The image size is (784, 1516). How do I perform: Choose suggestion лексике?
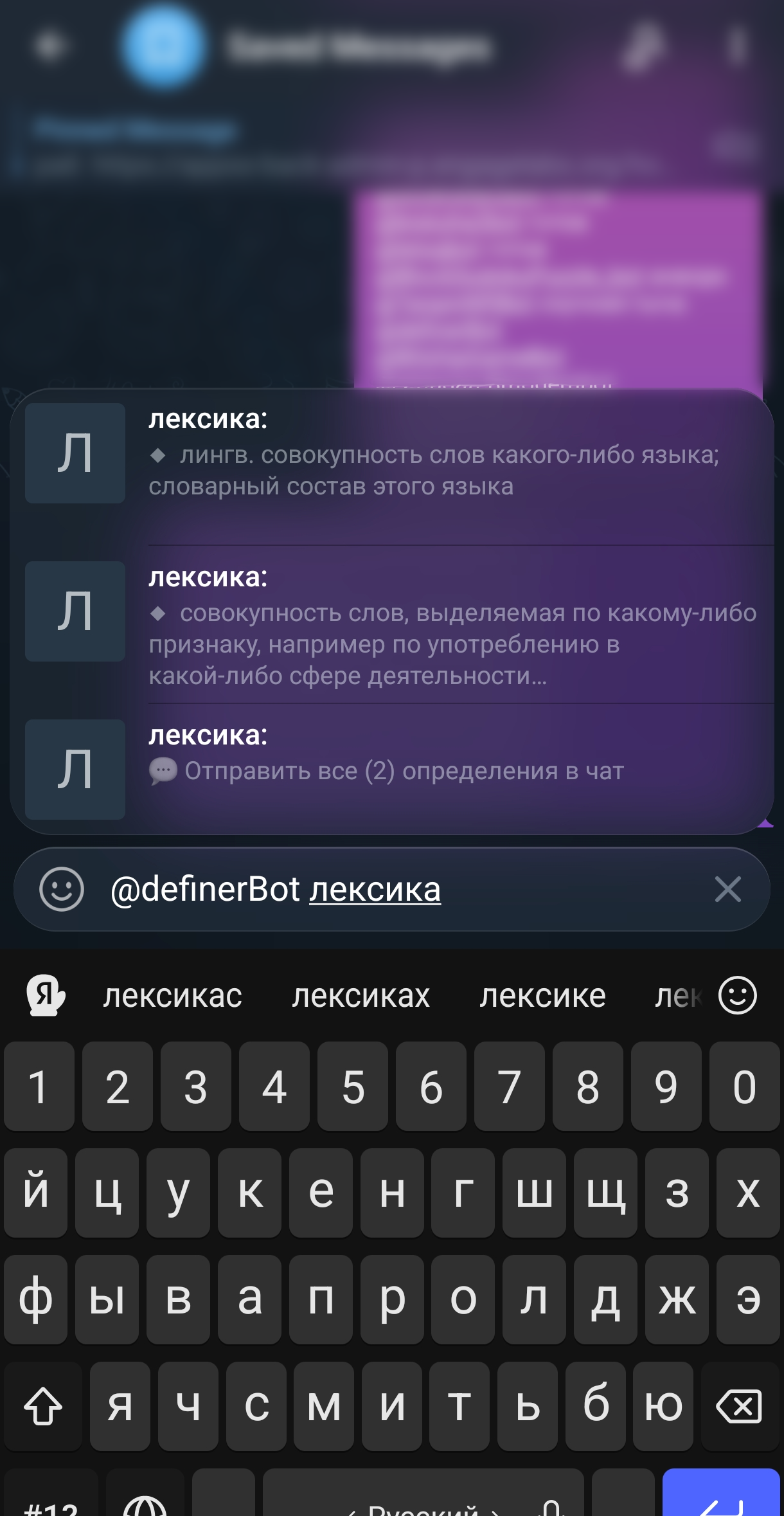click(x=543, y=995)
